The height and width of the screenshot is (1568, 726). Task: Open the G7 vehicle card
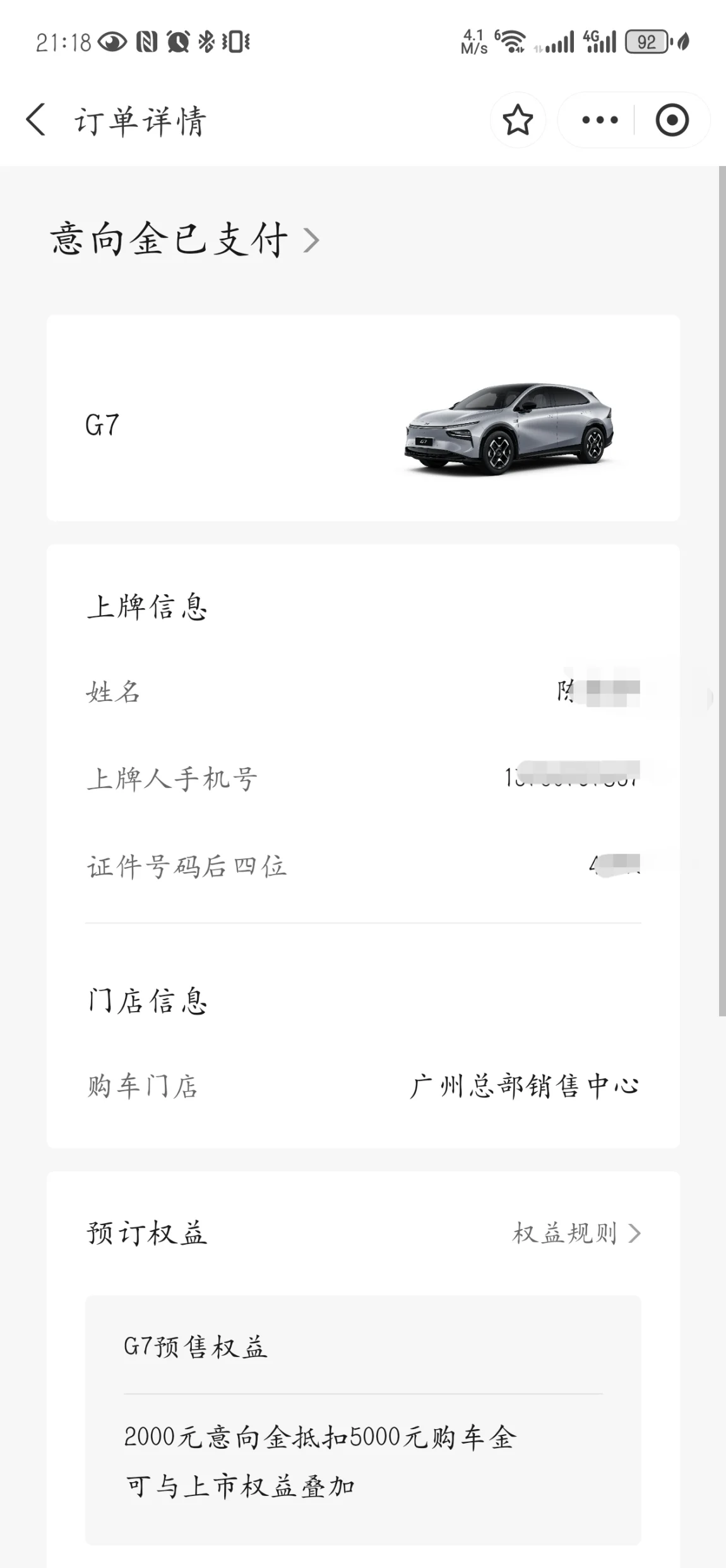point(363,419)
